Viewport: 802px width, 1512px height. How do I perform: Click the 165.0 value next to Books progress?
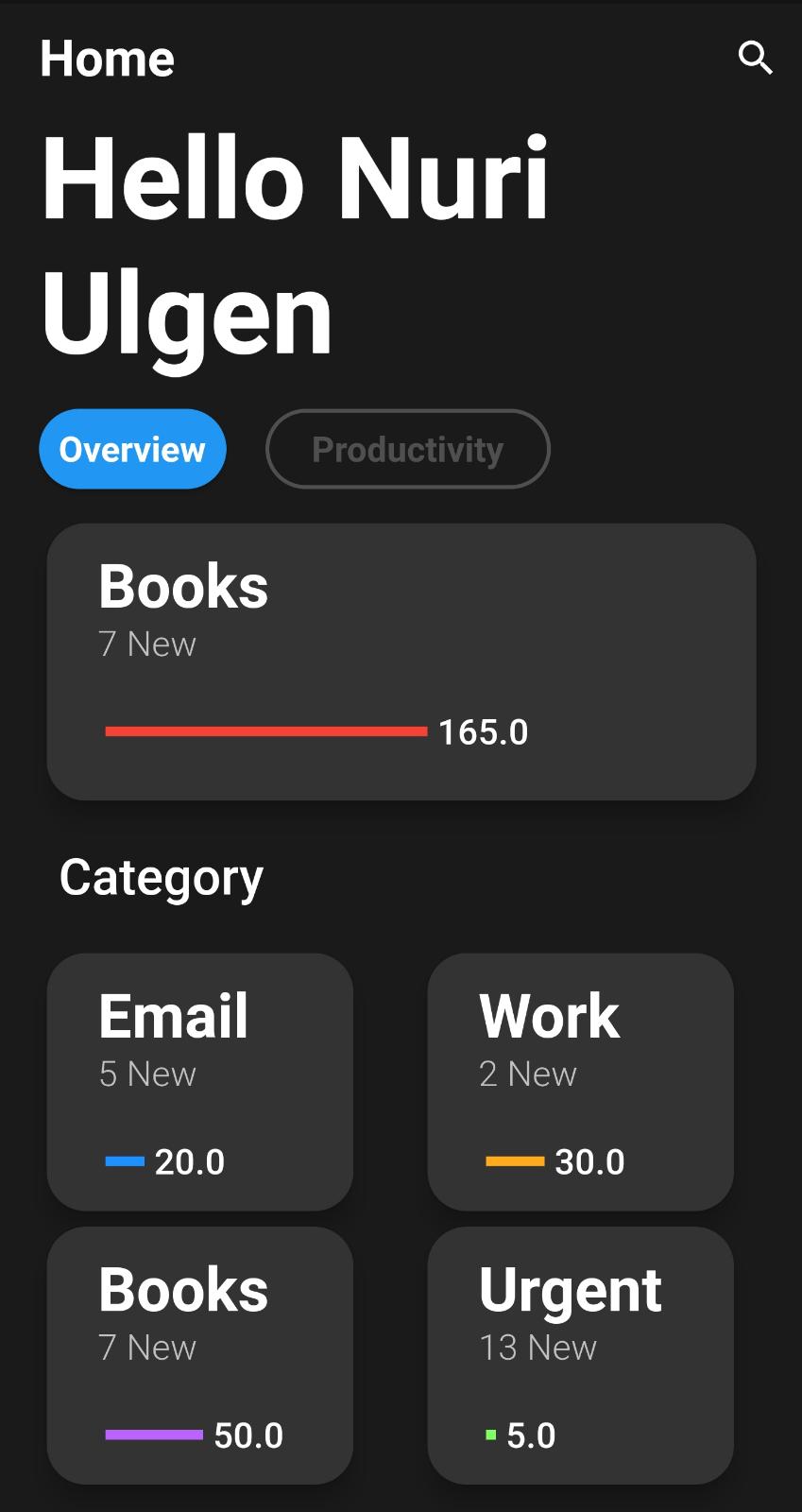(x=484, y=731)
